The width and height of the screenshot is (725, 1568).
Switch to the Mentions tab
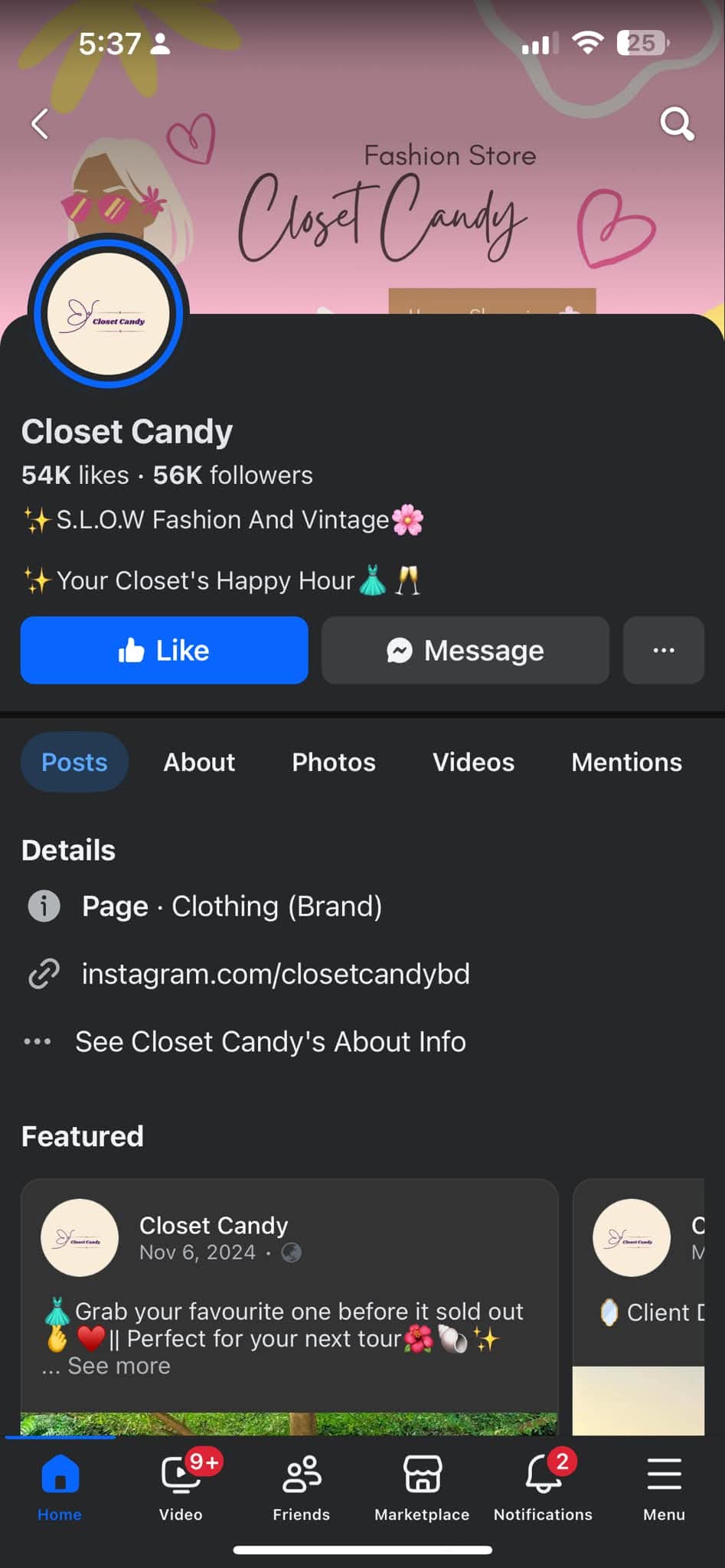click(x=626, y=762)
